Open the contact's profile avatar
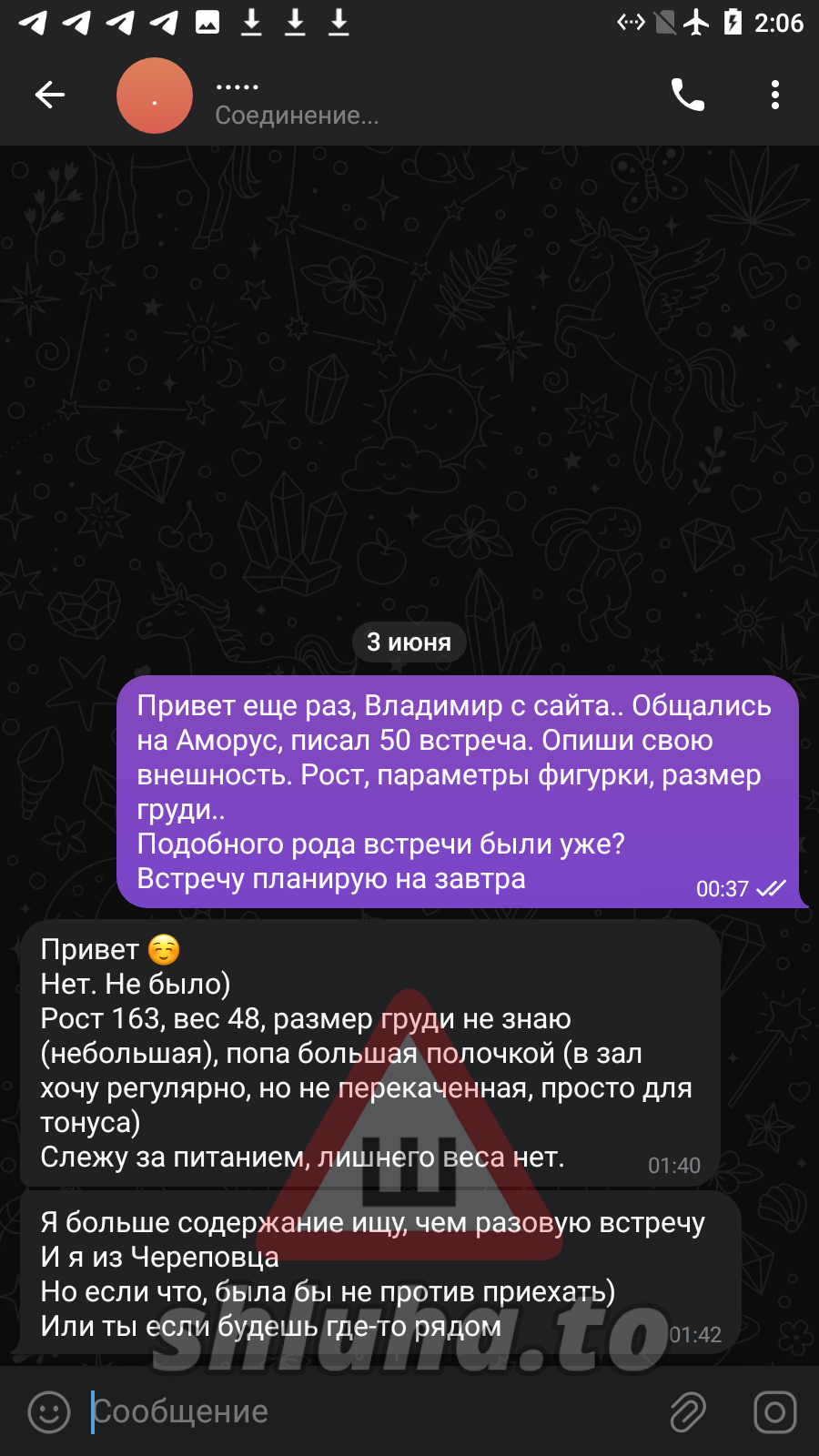The width and height of the screenshot is (819, 1456). 155,96
